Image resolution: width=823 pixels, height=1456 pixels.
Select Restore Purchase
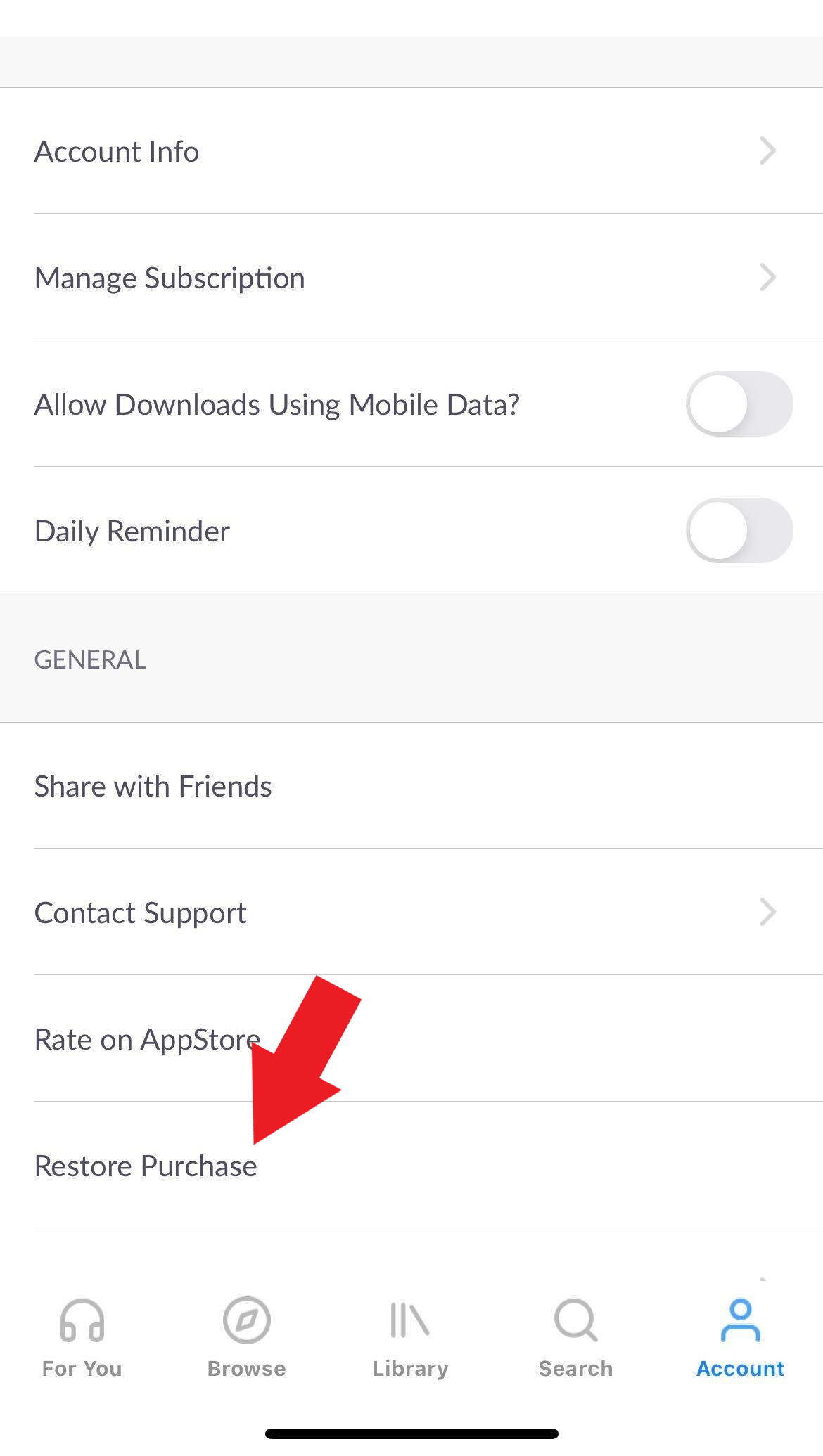[146, 1166]
